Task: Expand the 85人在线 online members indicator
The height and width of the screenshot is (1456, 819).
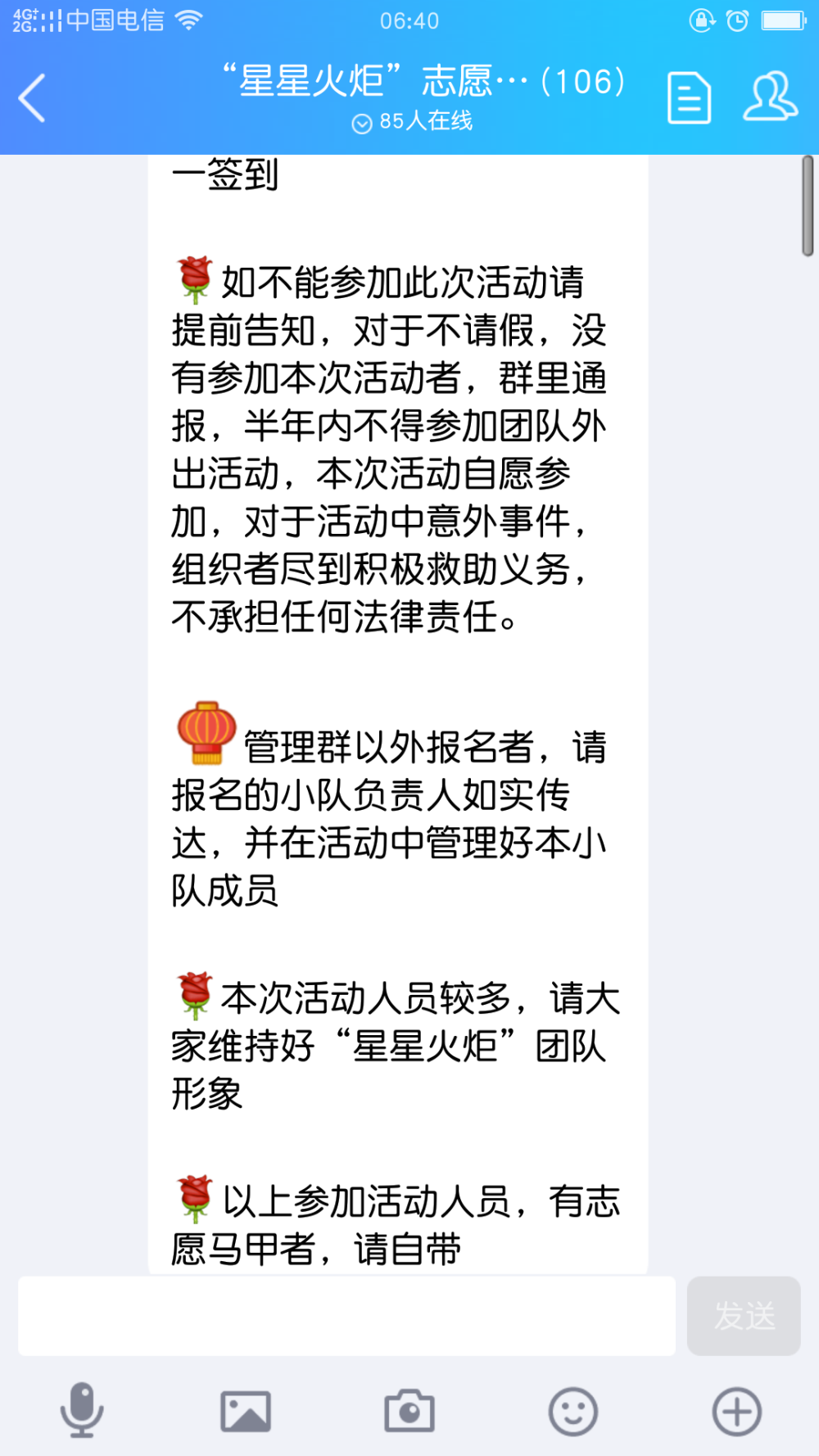Action: (412, 122)
